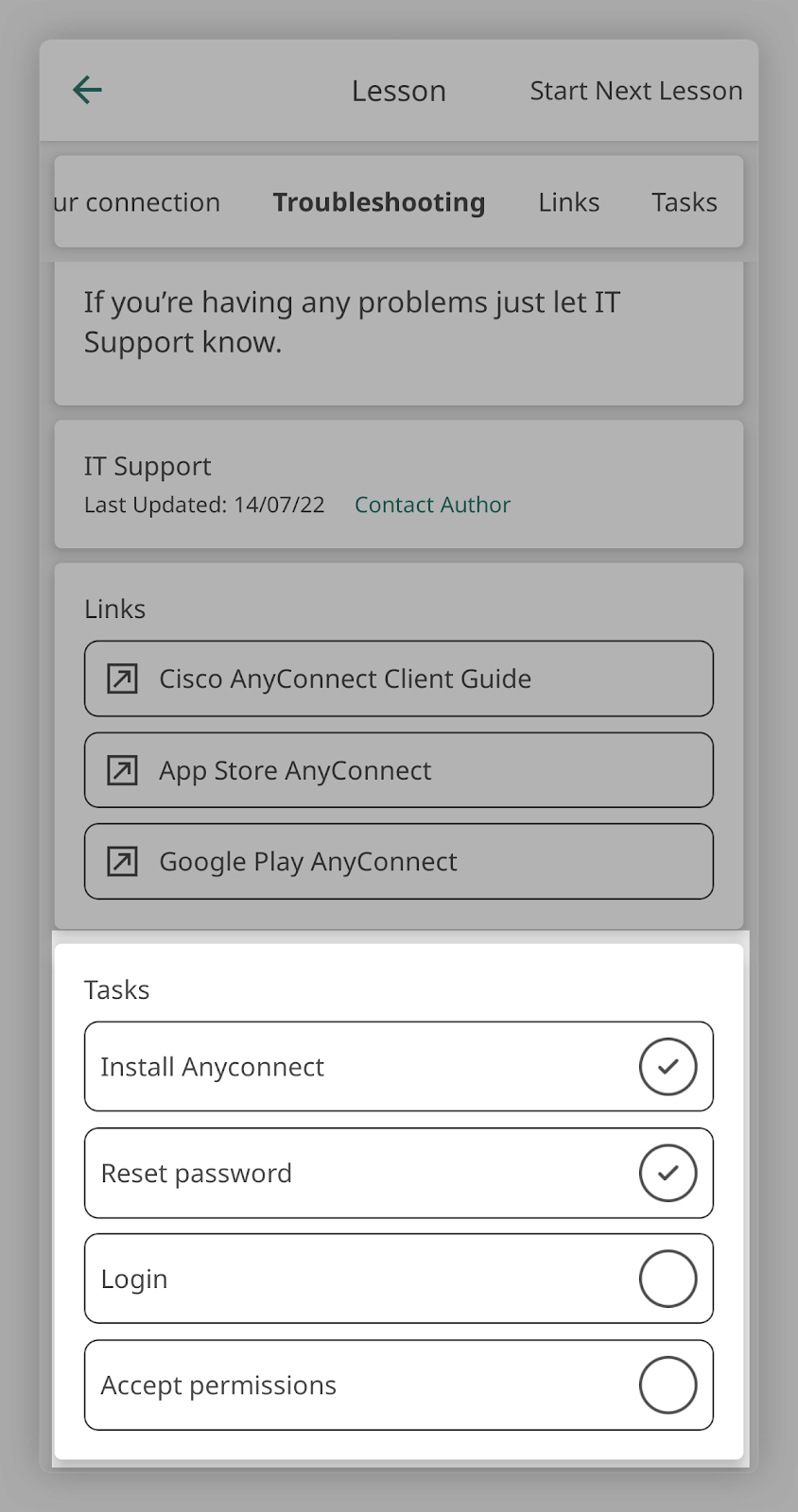Screen dimensions: 798x1512
Task: Switch to the Tasks tab
Action: pos(684,202)
